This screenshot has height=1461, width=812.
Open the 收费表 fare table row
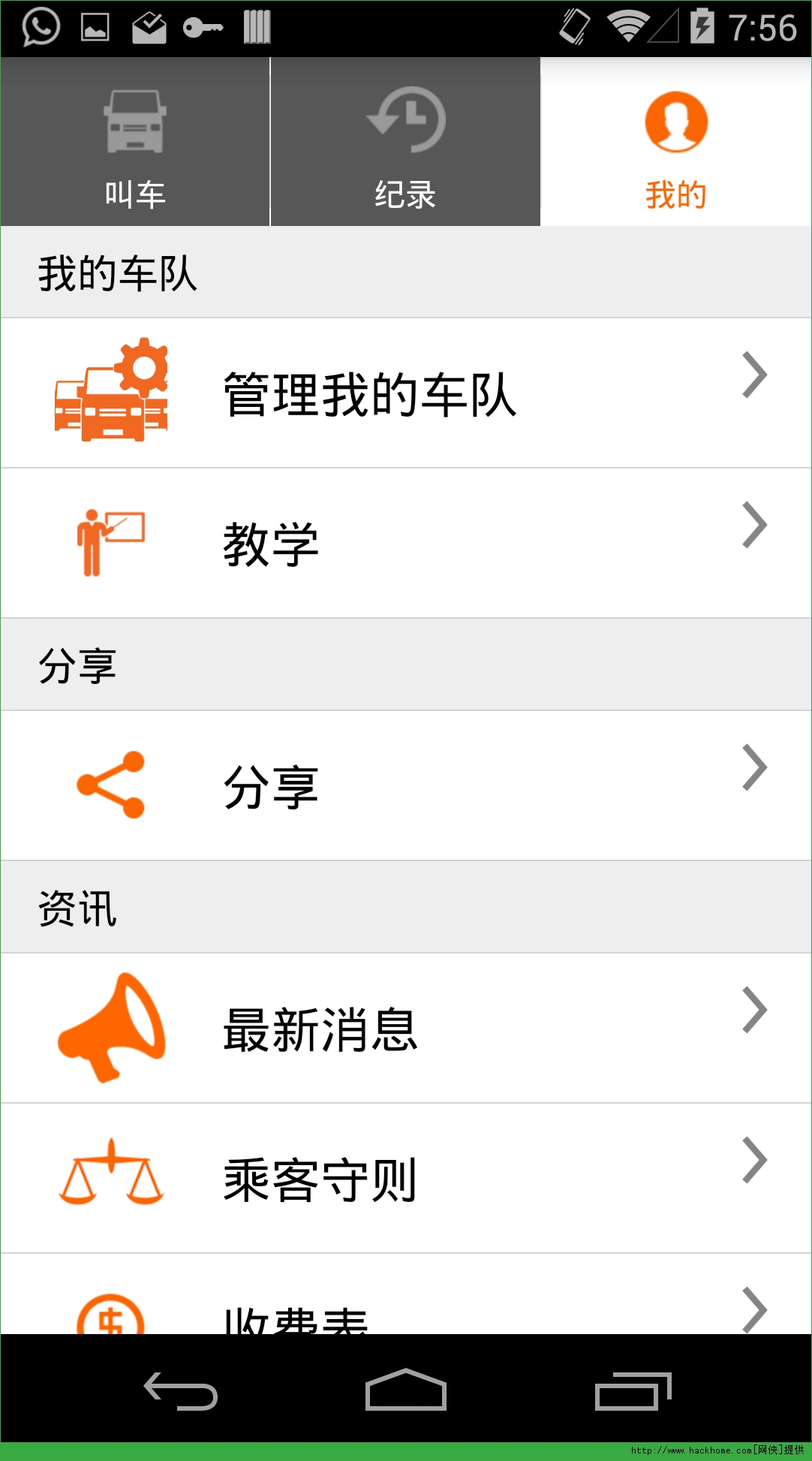405,1306
